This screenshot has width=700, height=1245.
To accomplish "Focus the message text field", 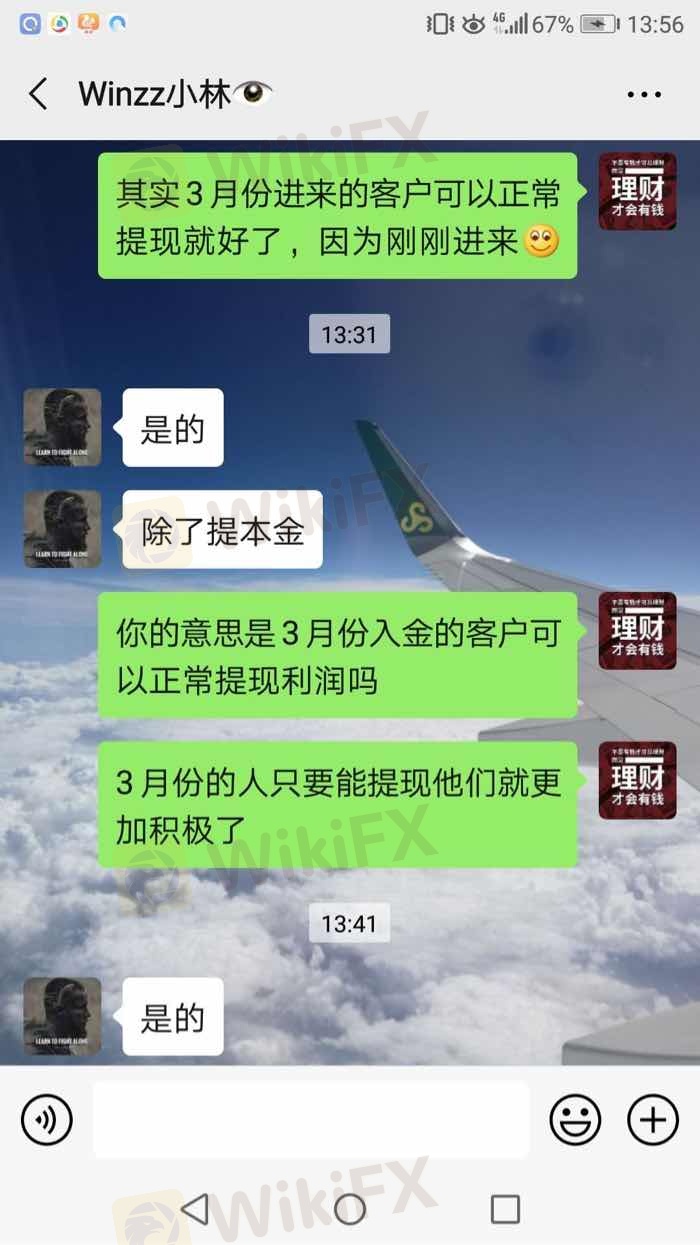I will pyautogui.click(x=311, y=1119).
